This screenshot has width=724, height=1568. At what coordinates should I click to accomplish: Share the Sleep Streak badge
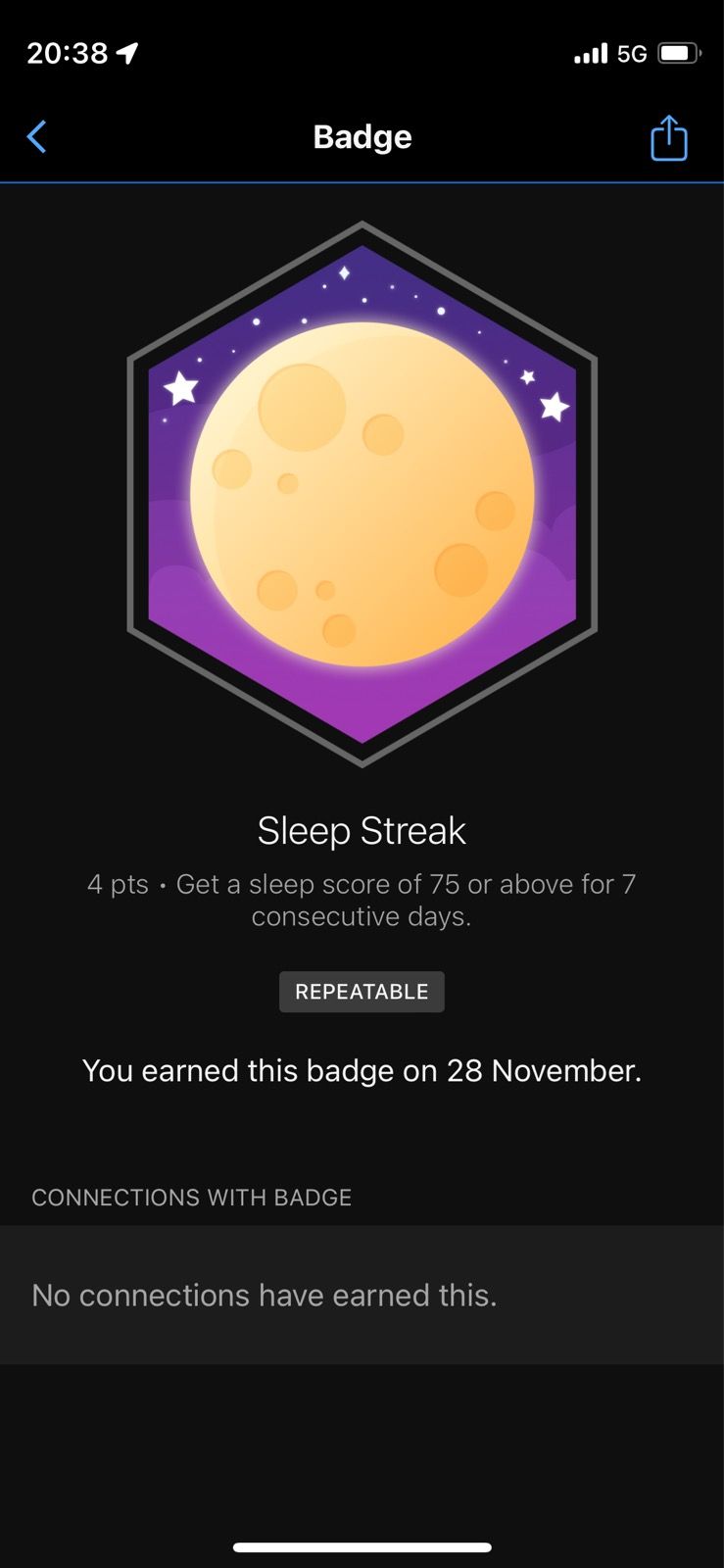click(669, 137)
